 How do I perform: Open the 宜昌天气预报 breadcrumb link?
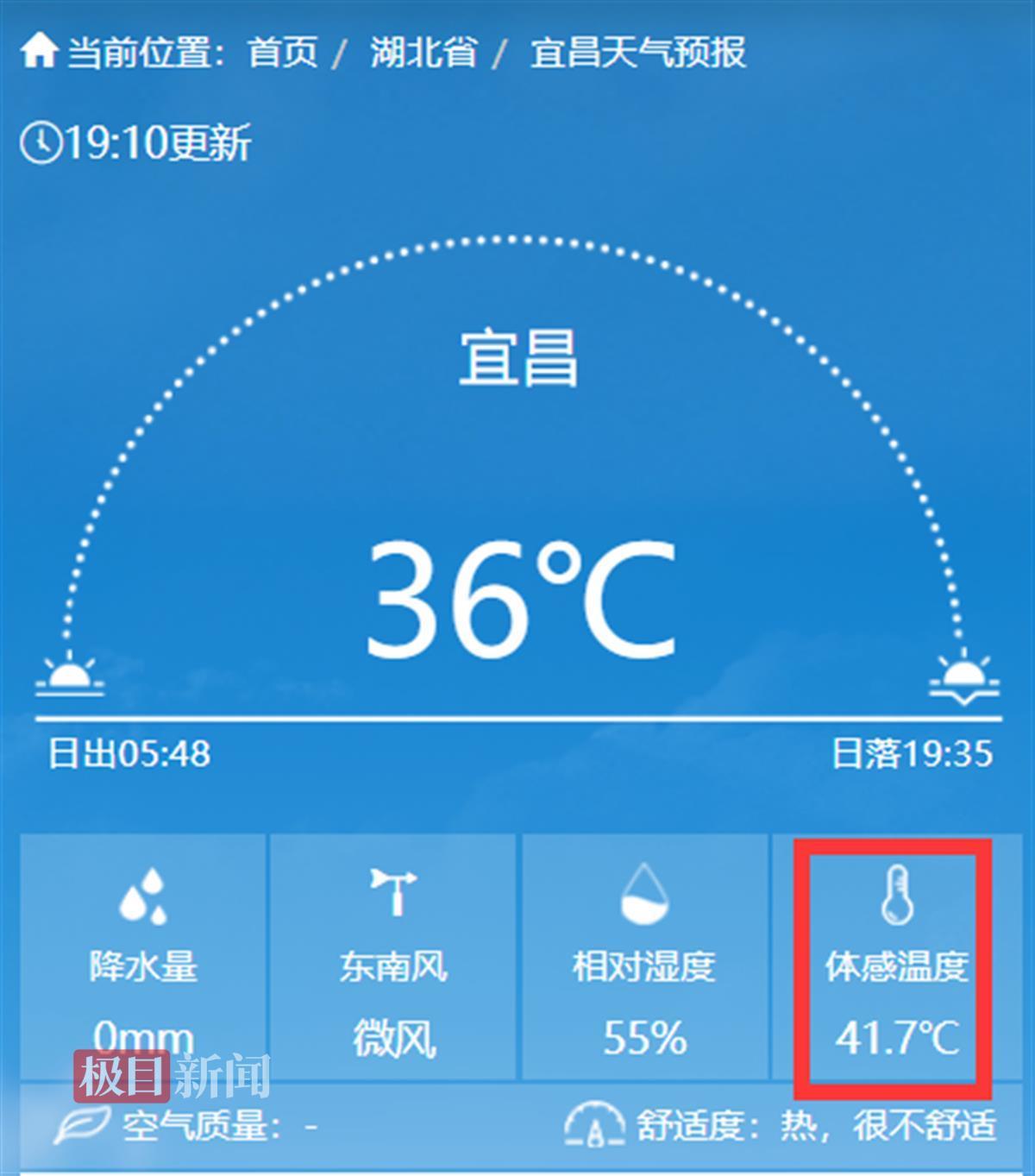click(x=637, y=52)
